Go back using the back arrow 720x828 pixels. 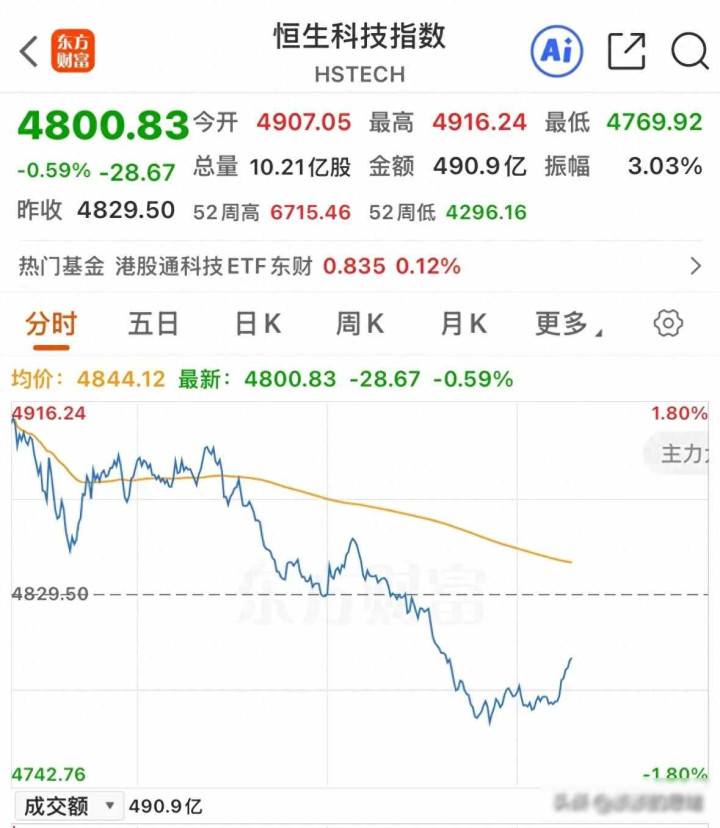click(x=29, y=51)
